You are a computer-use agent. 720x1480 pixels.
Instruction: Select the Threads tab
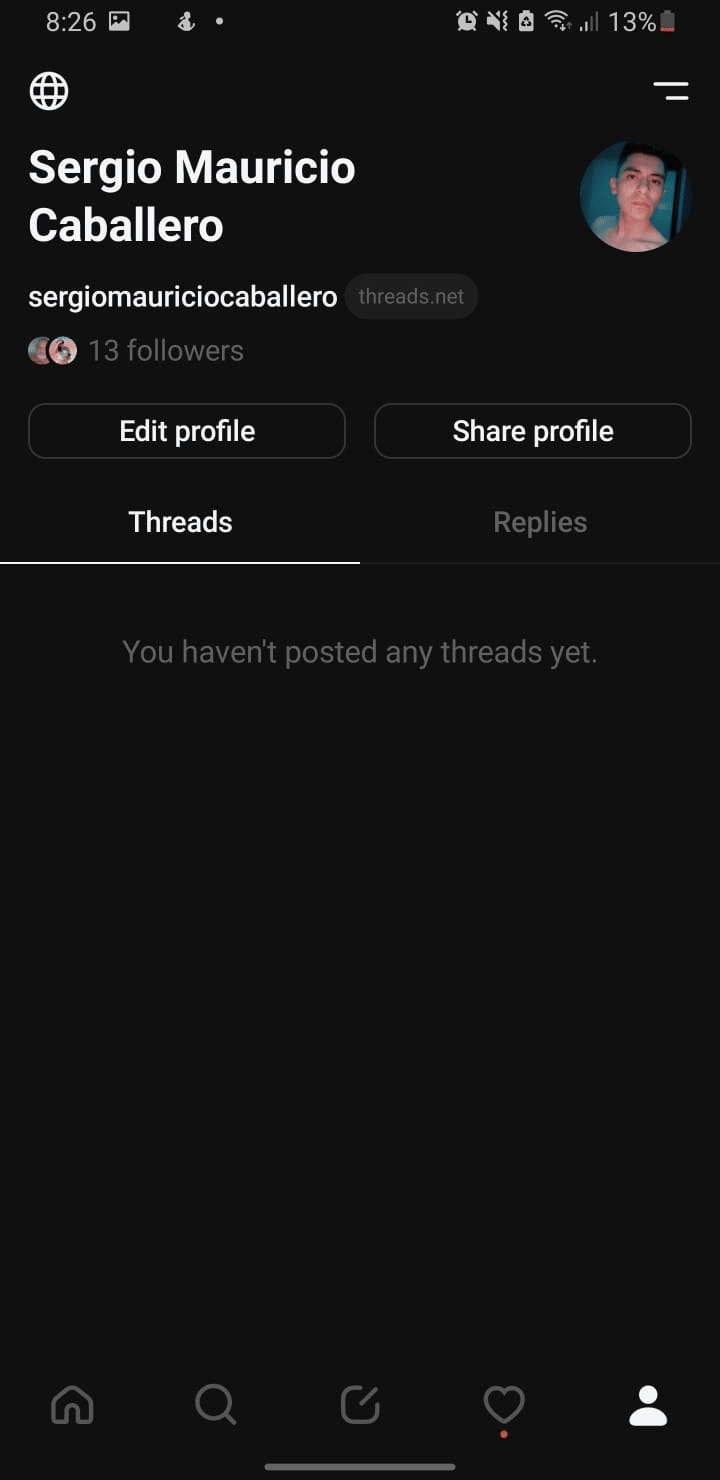180,522
